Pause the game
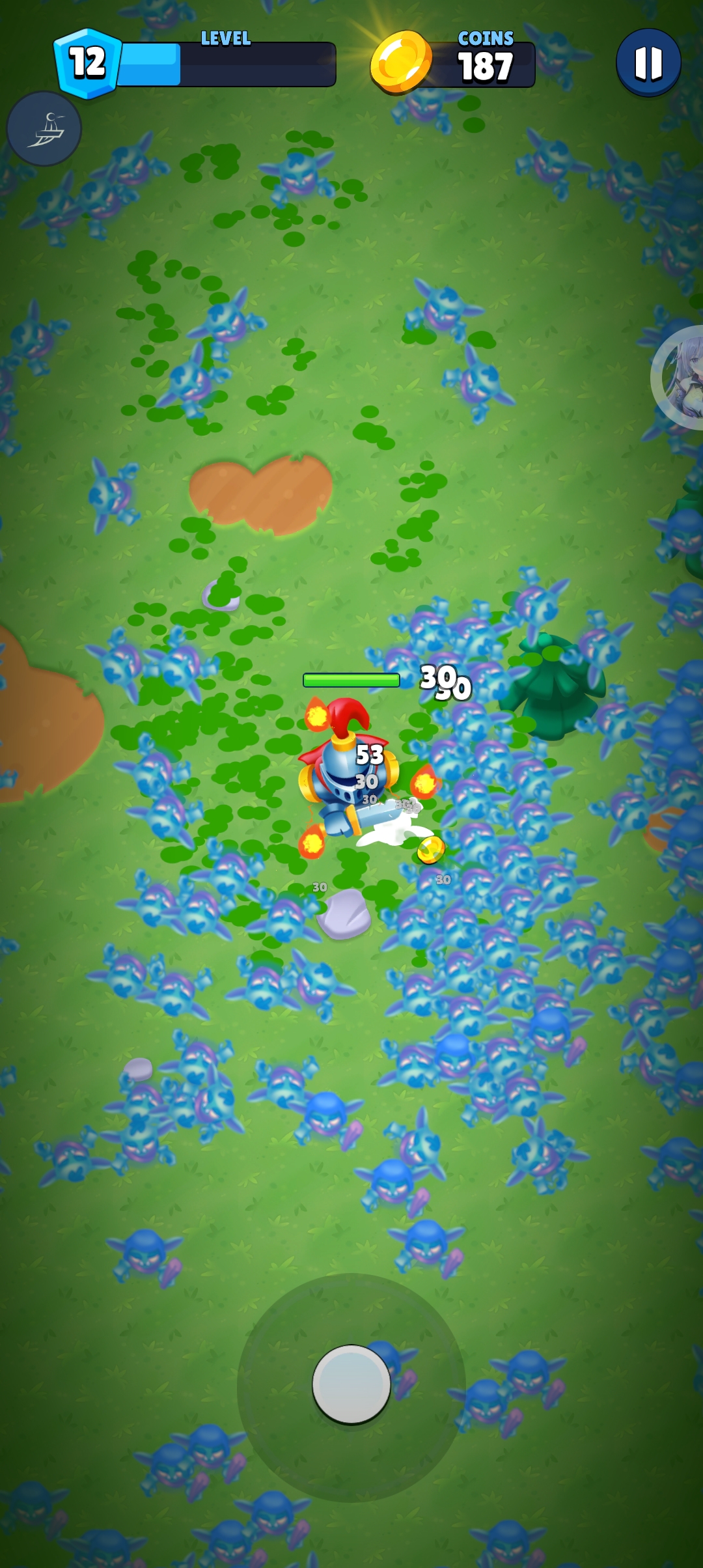The image size is (703, 1568). pos(648,63)
